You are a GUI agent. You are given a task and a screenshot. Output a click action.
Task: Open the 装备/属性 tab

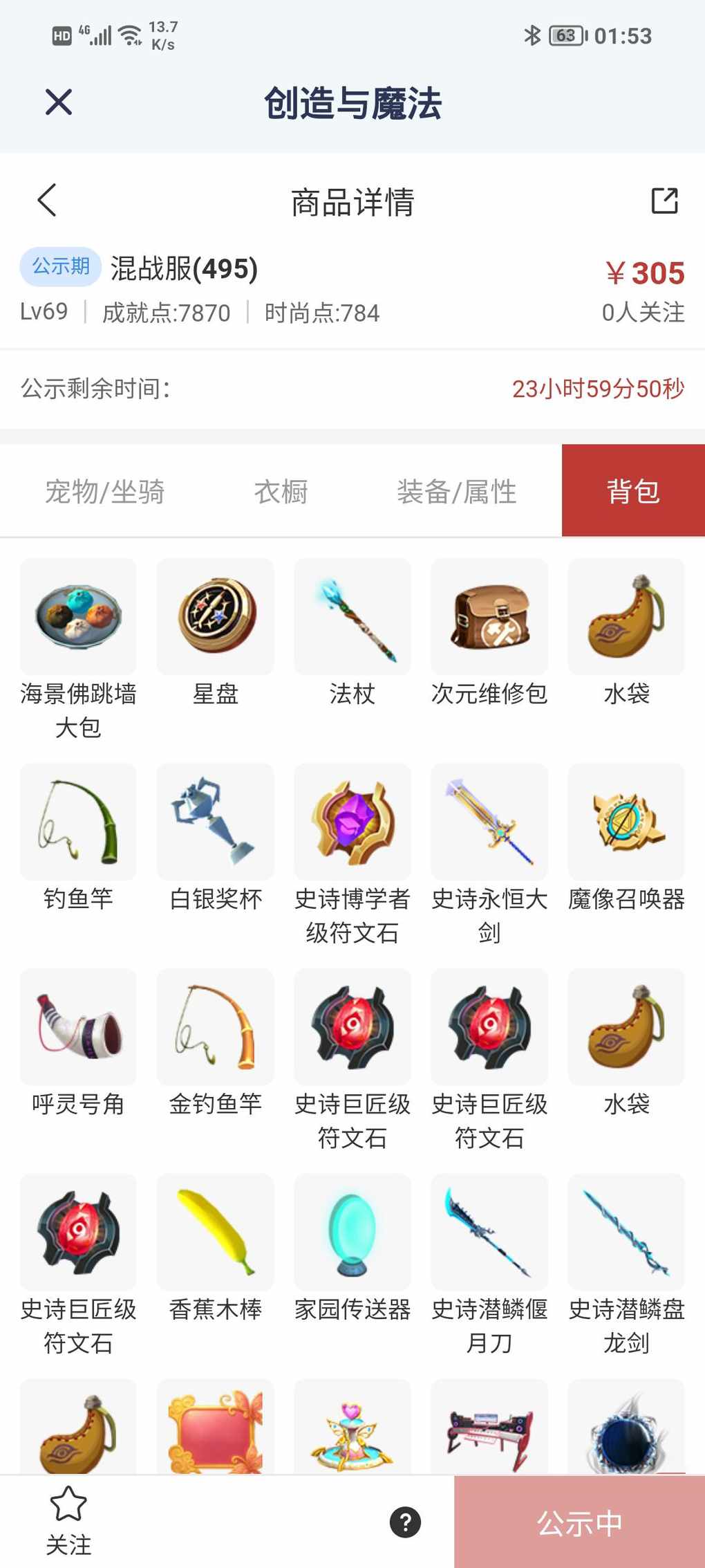coord(456,492)
